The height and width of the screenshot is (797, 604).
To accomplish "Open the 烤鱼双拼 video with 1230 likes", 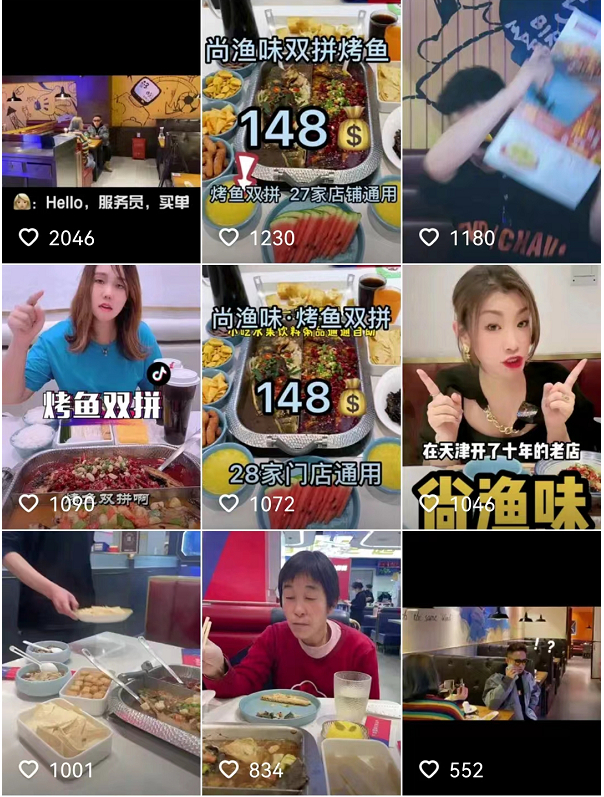I will pos(301,130).
